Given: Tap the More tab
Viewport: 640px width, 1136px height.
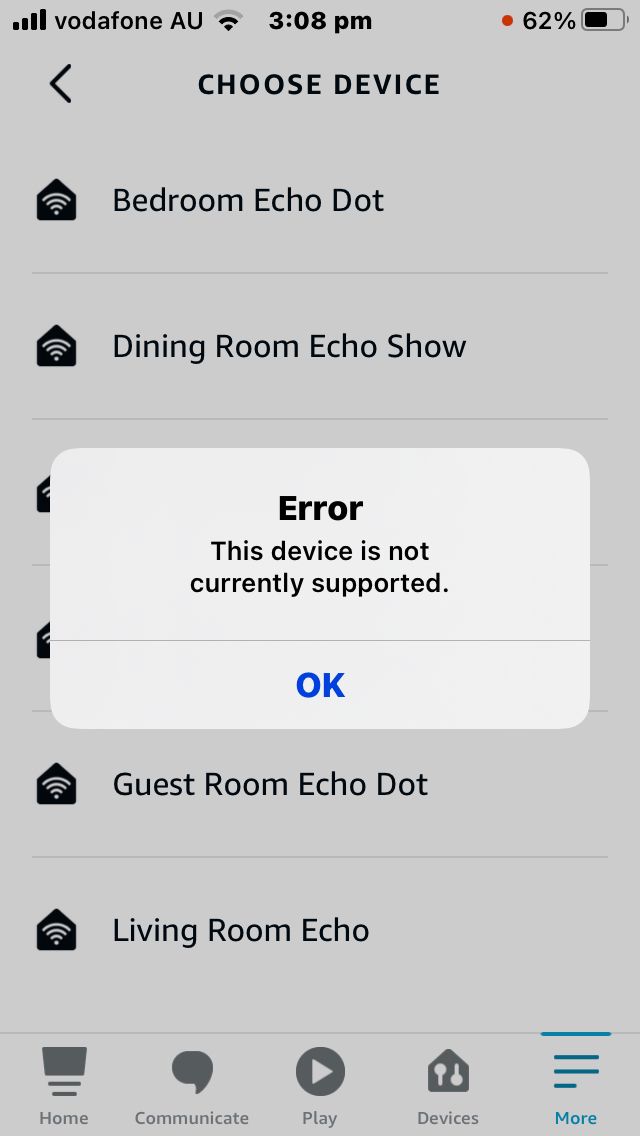Looking at the screenshot, I should 576,1085.
